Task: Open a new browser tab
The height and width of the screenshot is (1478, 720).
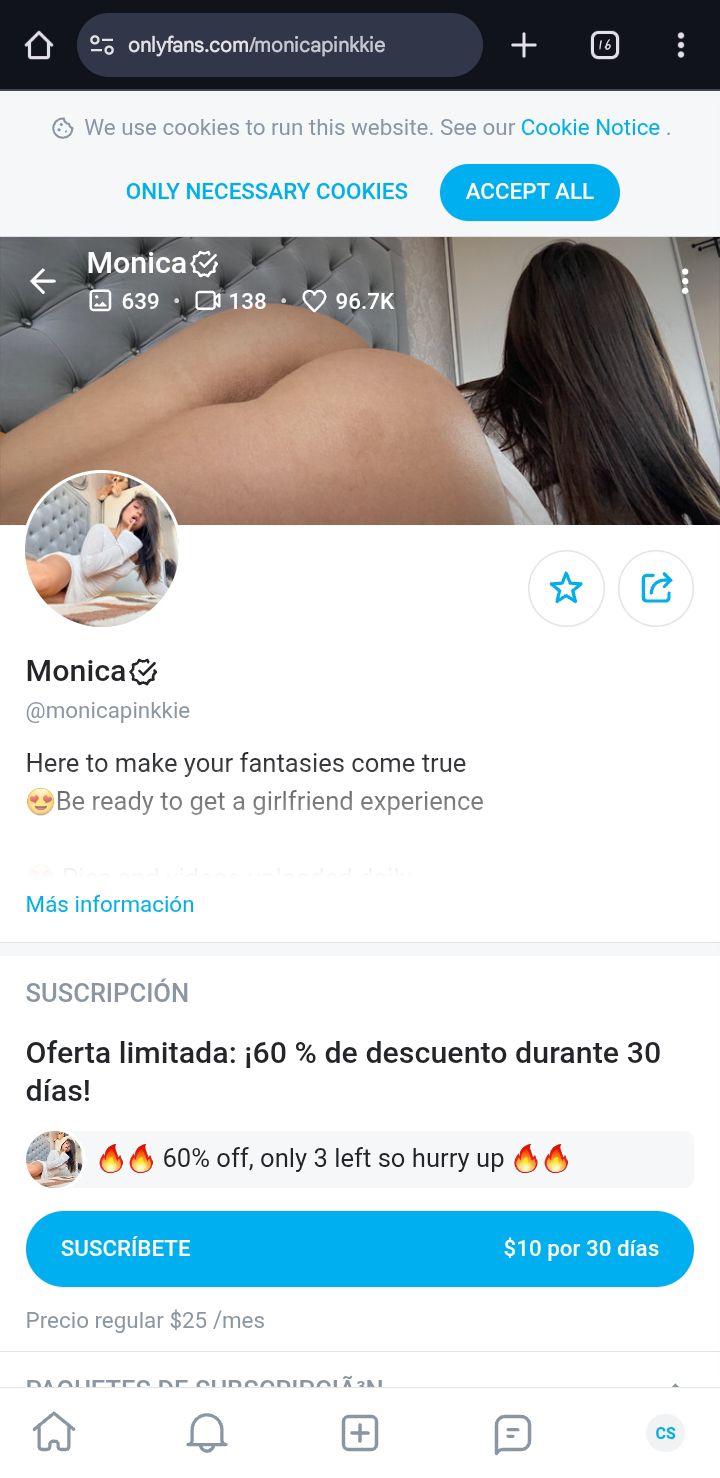Action: pyautogui.click(x=524, y=45)
